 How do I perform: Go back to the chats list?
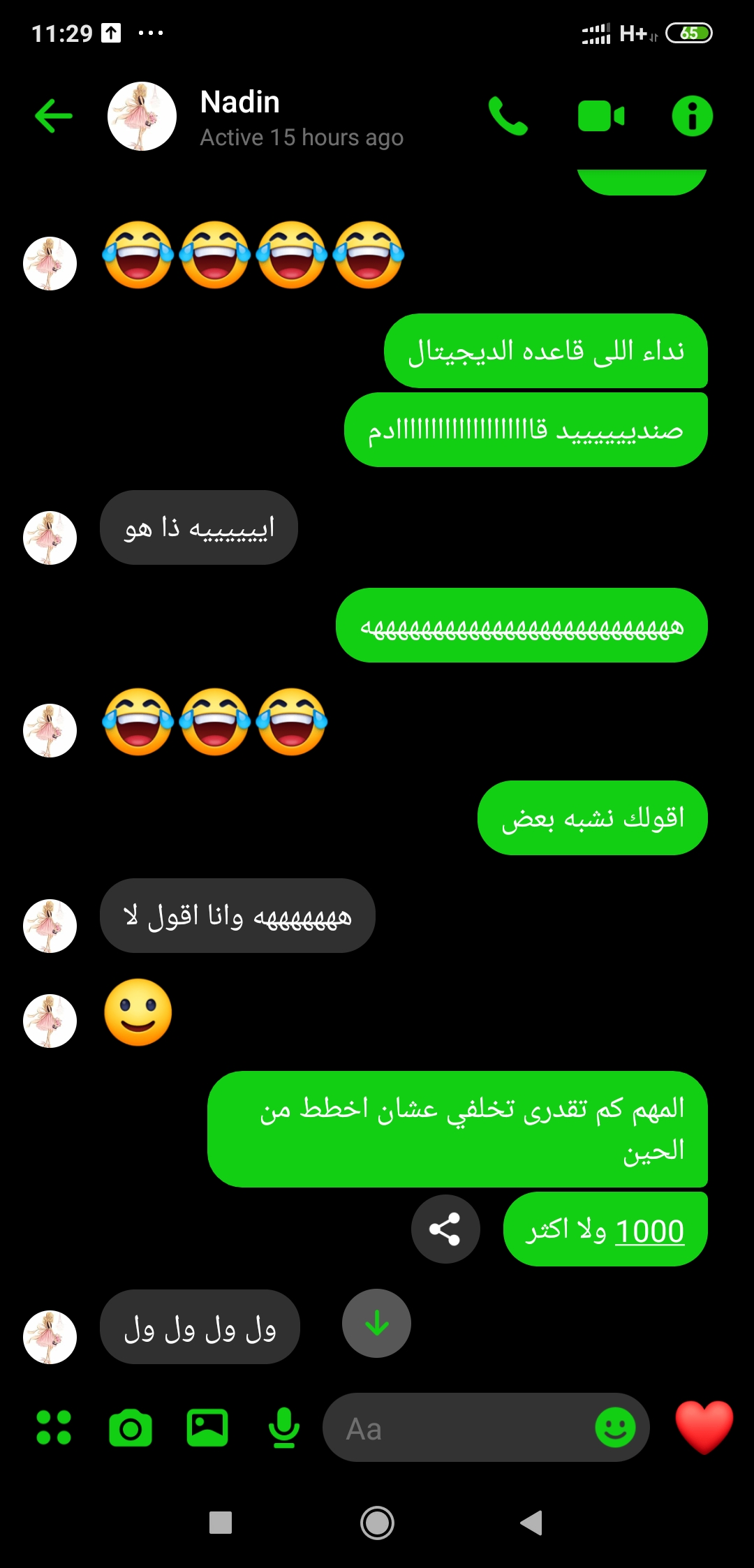coord(54,116)
